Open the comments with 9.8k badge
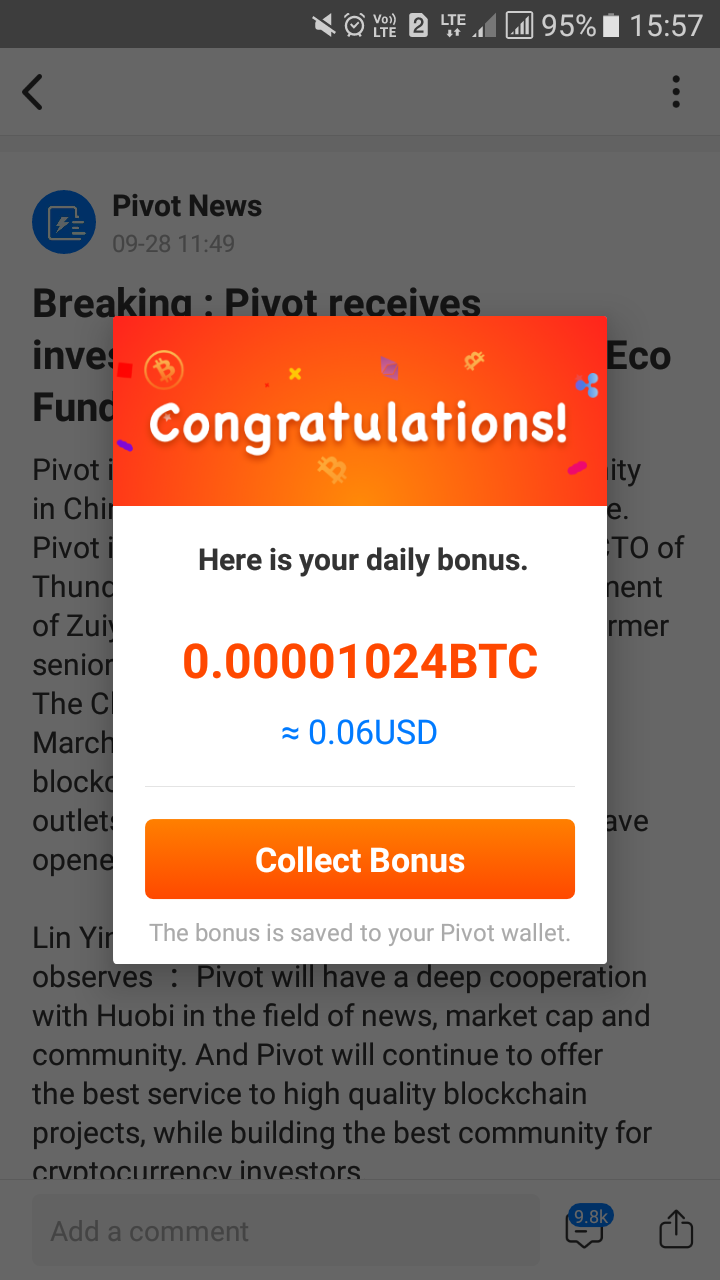The width and height of the screenshot is (720, 1280). click(586, 1229)
